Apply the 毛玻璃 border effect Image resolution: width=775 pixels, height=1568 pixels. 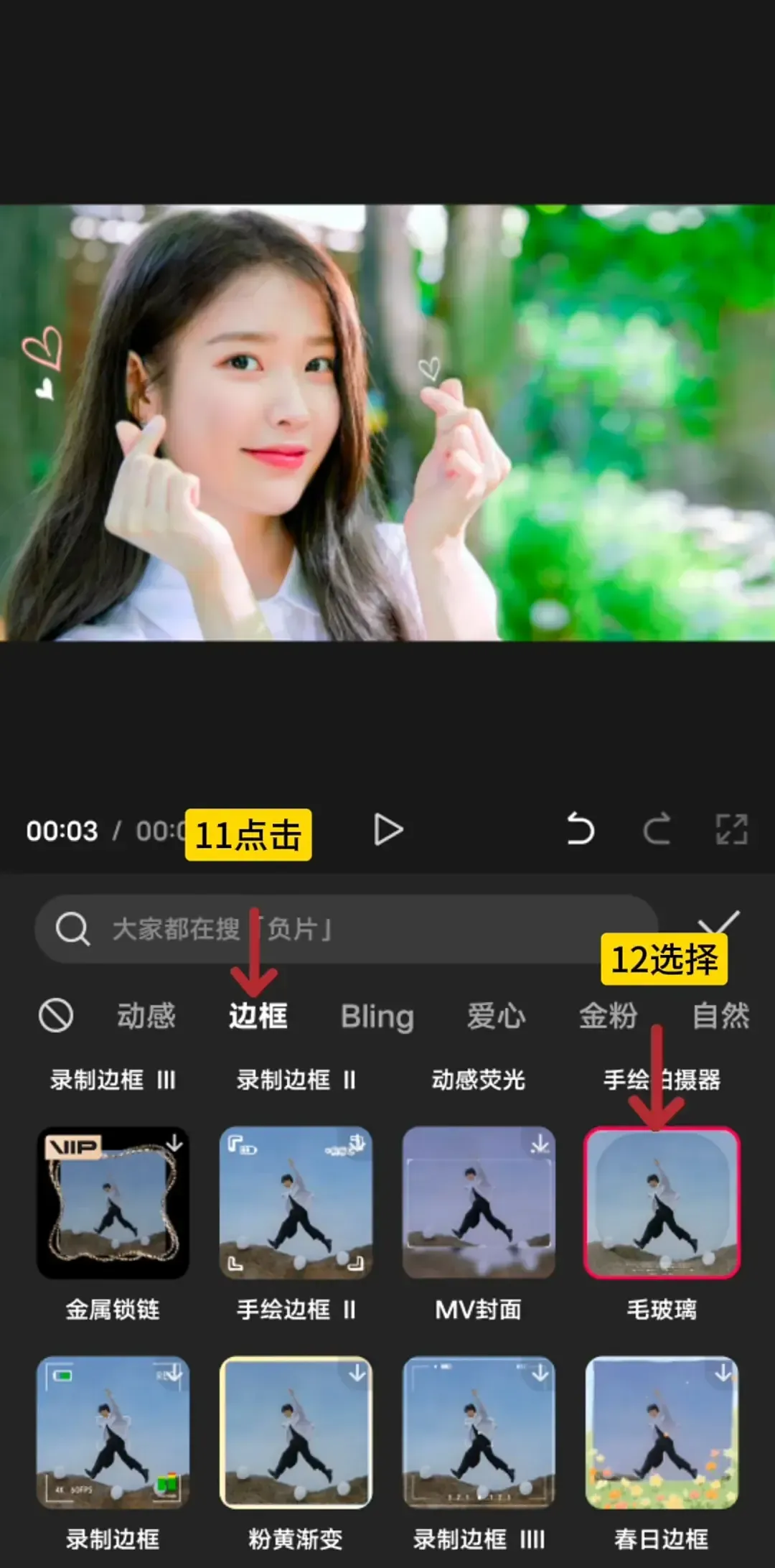coord(661,1203)
